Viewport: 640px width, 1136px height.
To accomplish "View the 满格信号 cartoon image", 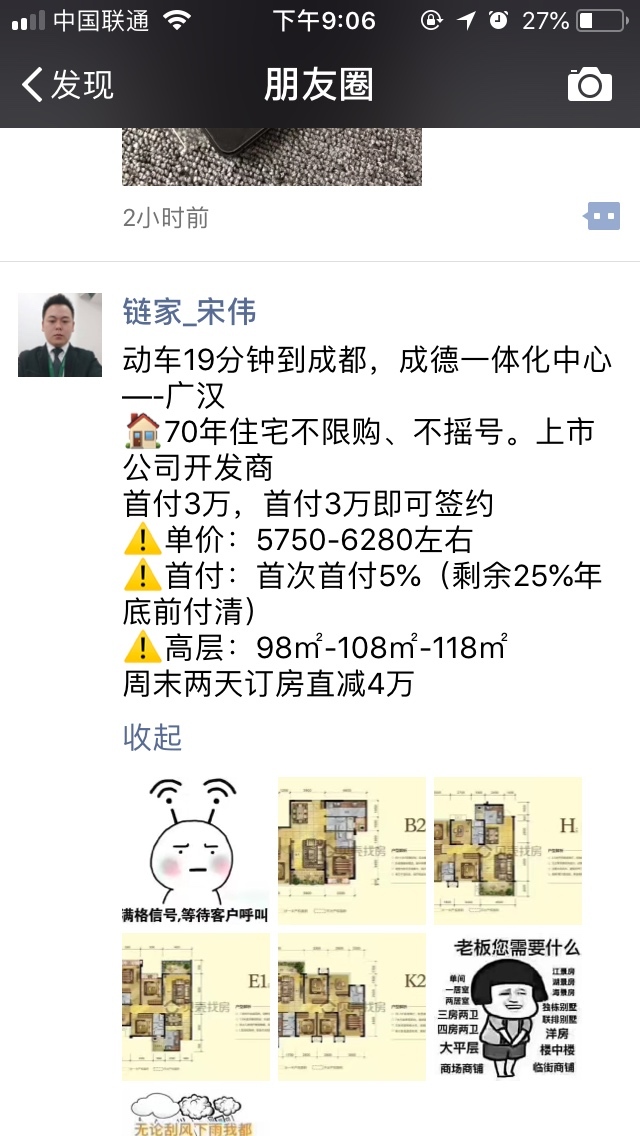I will pyautogui.click(x=196, y=851).
